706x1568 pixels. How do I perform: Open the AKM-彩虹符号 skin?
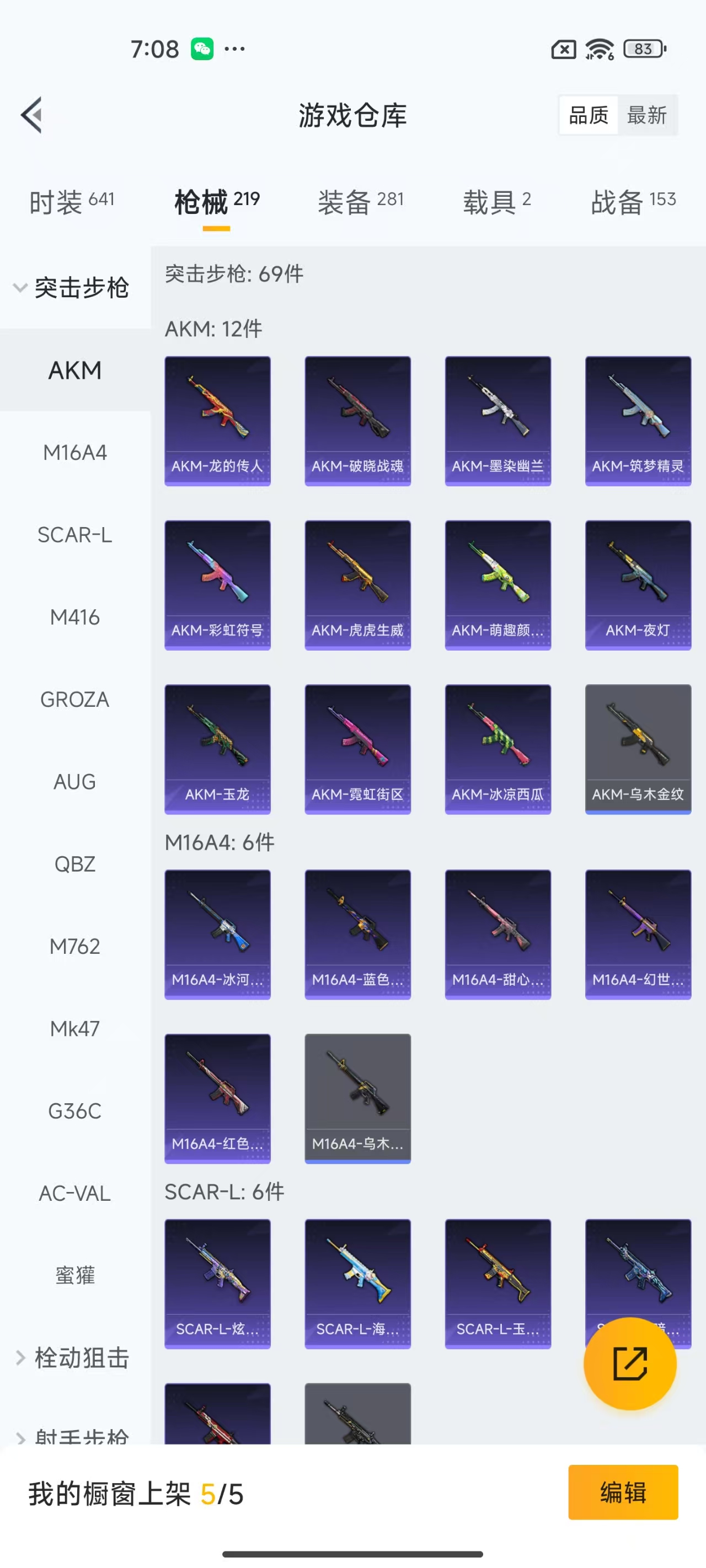click(x=217, y=585)
